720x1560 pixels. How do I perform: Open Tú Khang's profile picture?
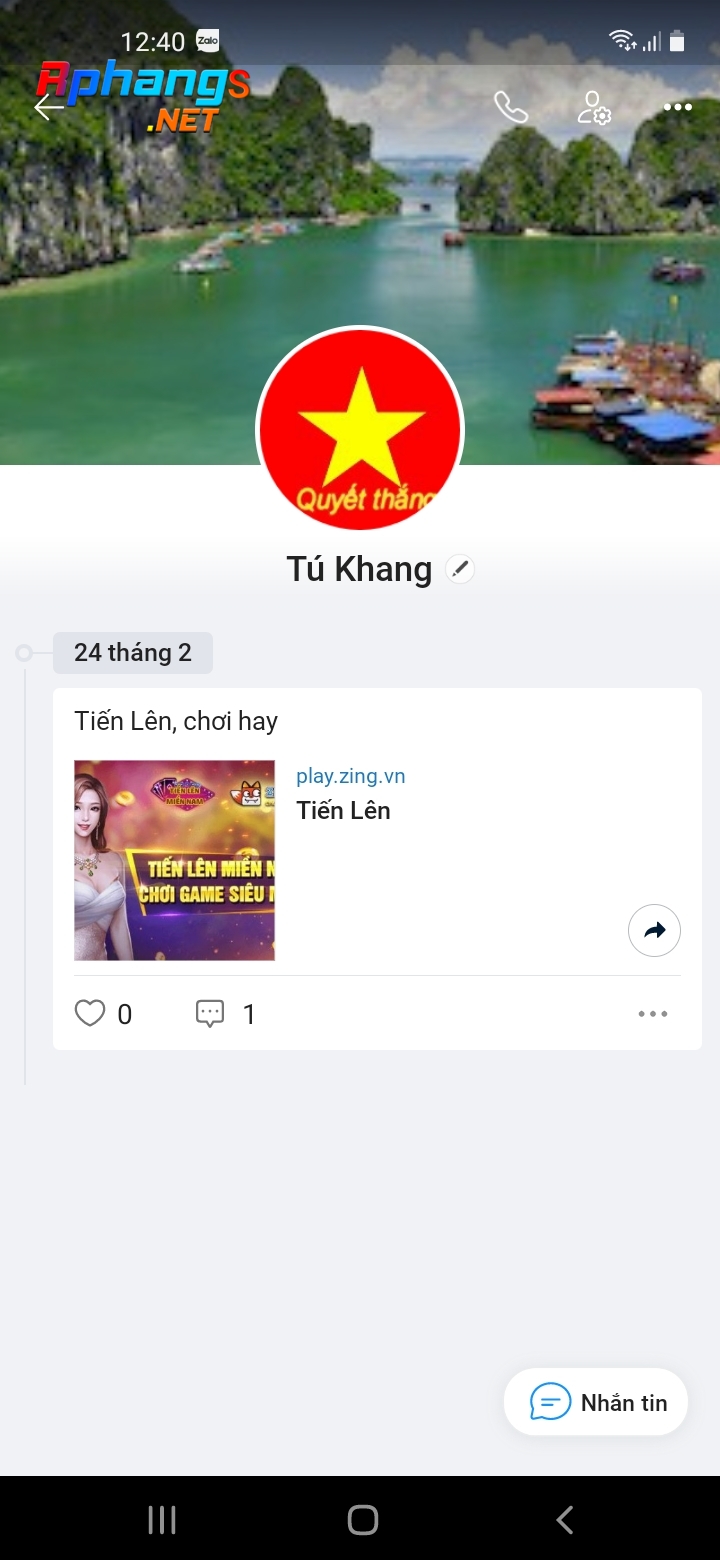click(360, 429)
